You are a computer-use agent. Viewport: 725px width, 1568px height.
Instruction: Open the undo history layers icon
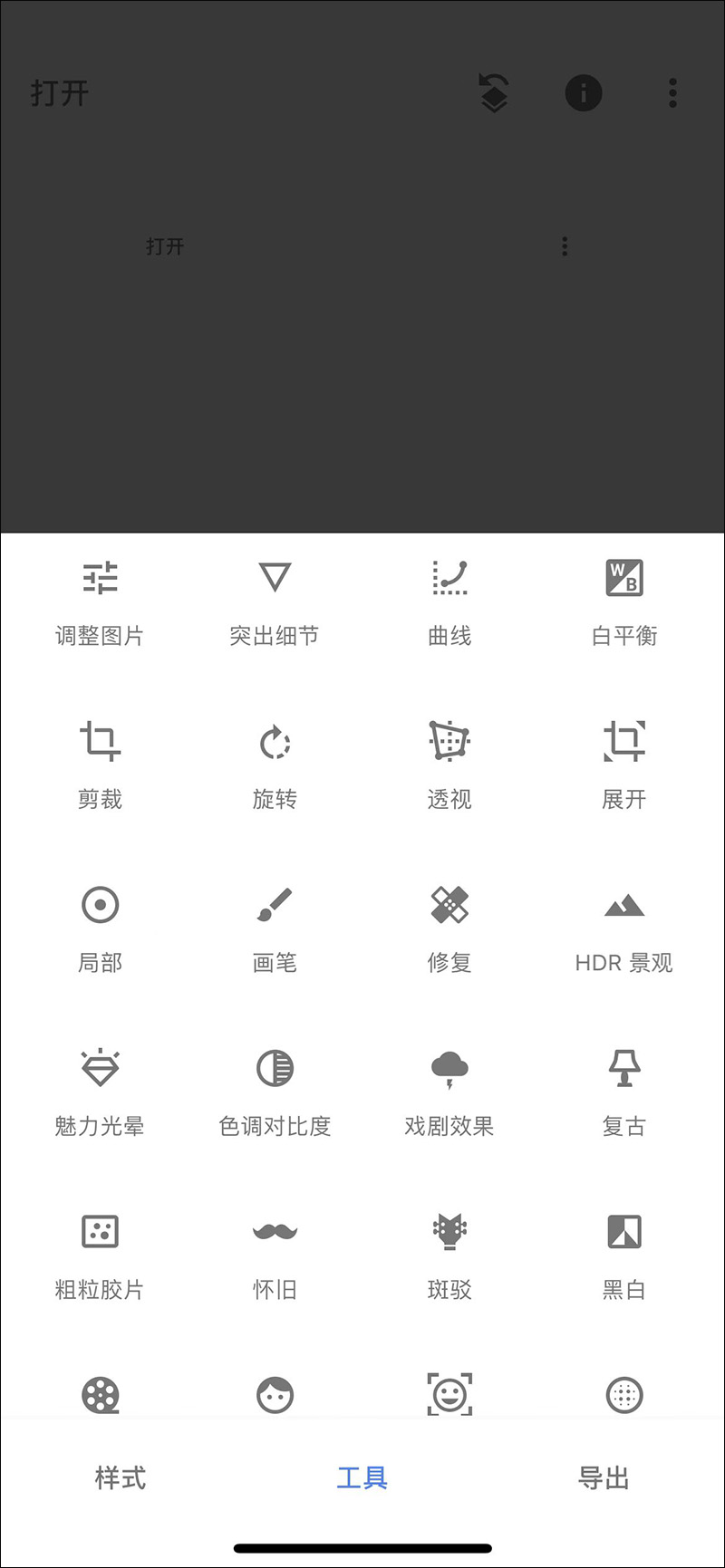tap(494, 93)
